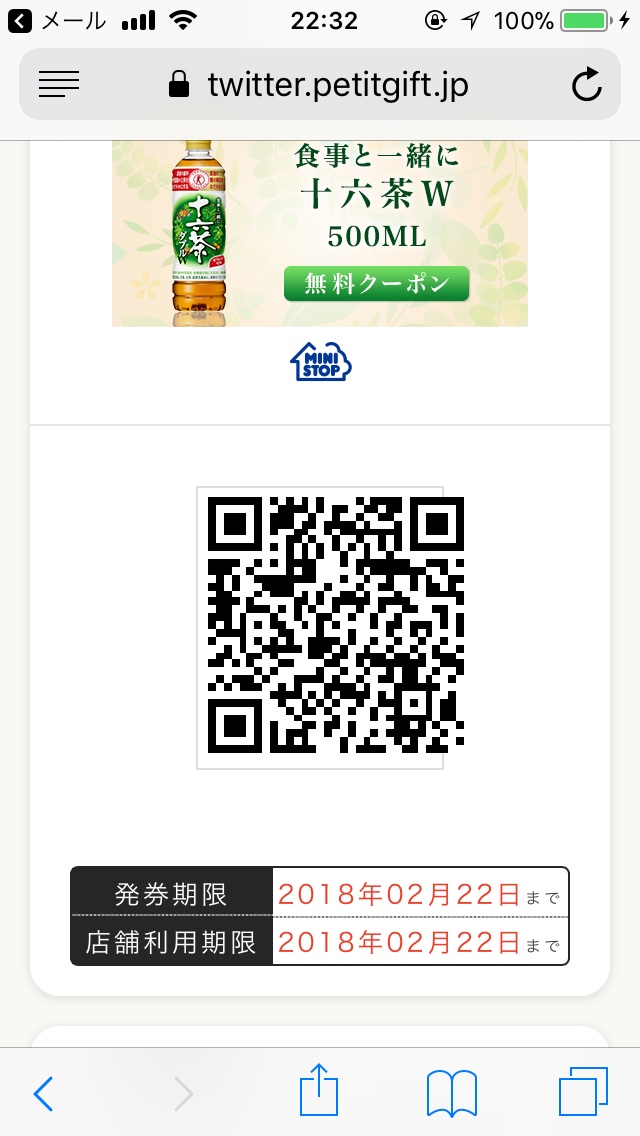Open the share sheet
The width and height of the screenshot is (640, 1136).
pos(320,1092)
